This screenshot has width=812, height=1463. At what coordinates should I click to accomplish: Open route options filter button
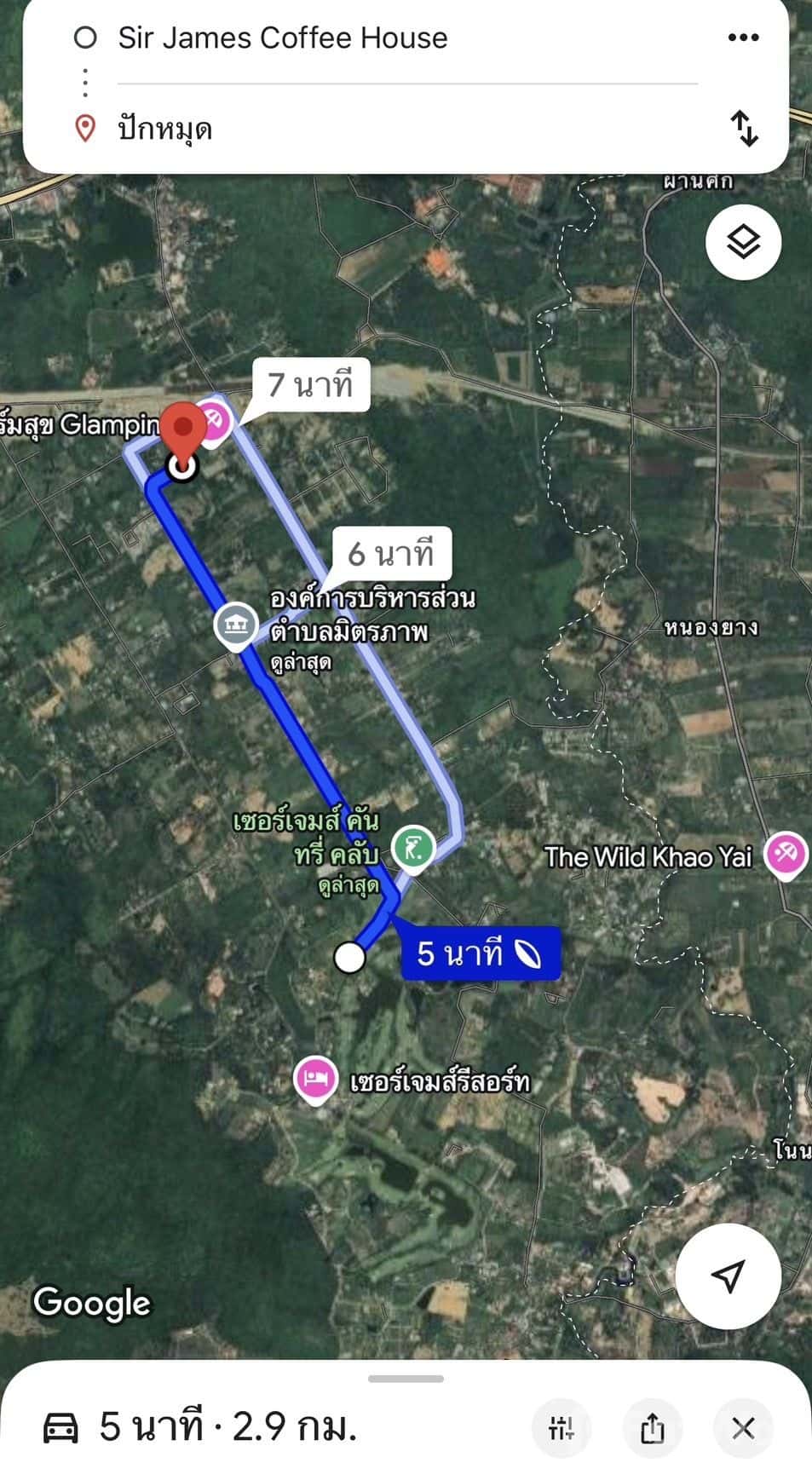click(x=561, y=1427)
